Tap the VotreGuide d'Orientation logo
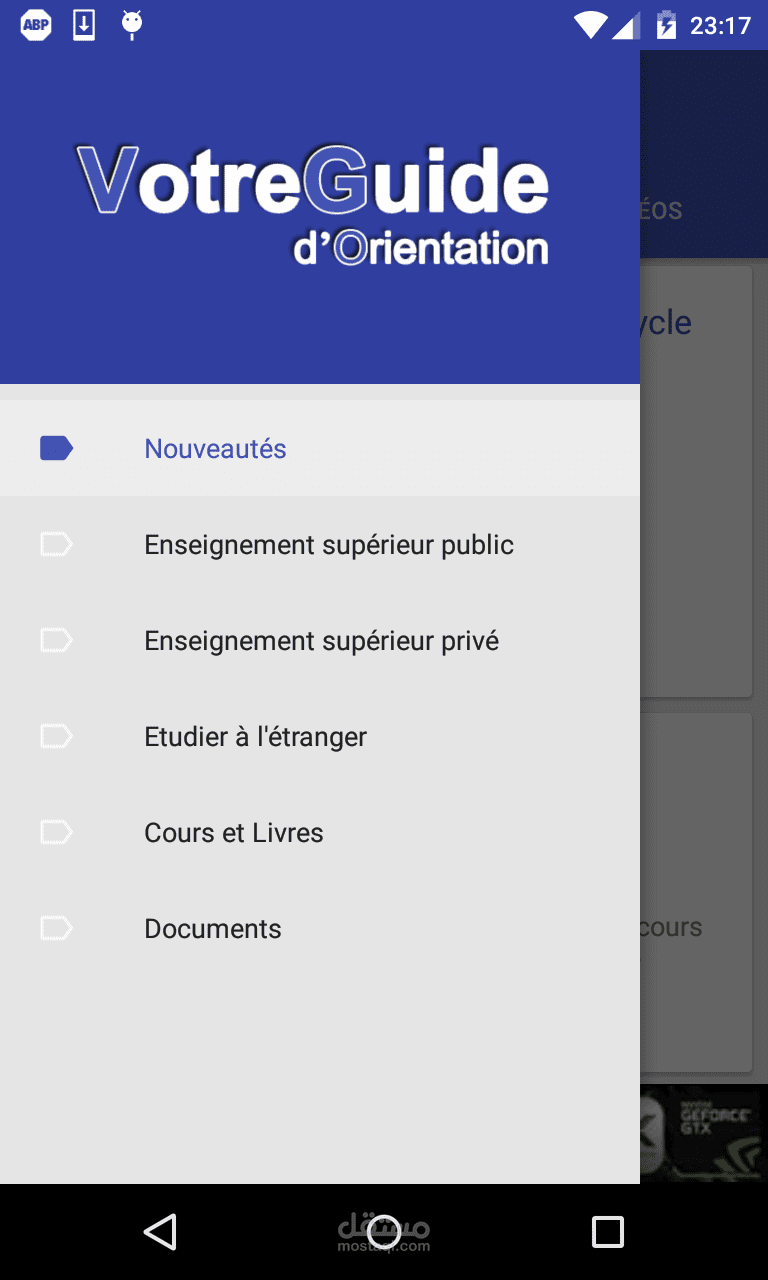The width and height of the screenshot is (768, 1280). pyautogui.click(x=313, y=198)
